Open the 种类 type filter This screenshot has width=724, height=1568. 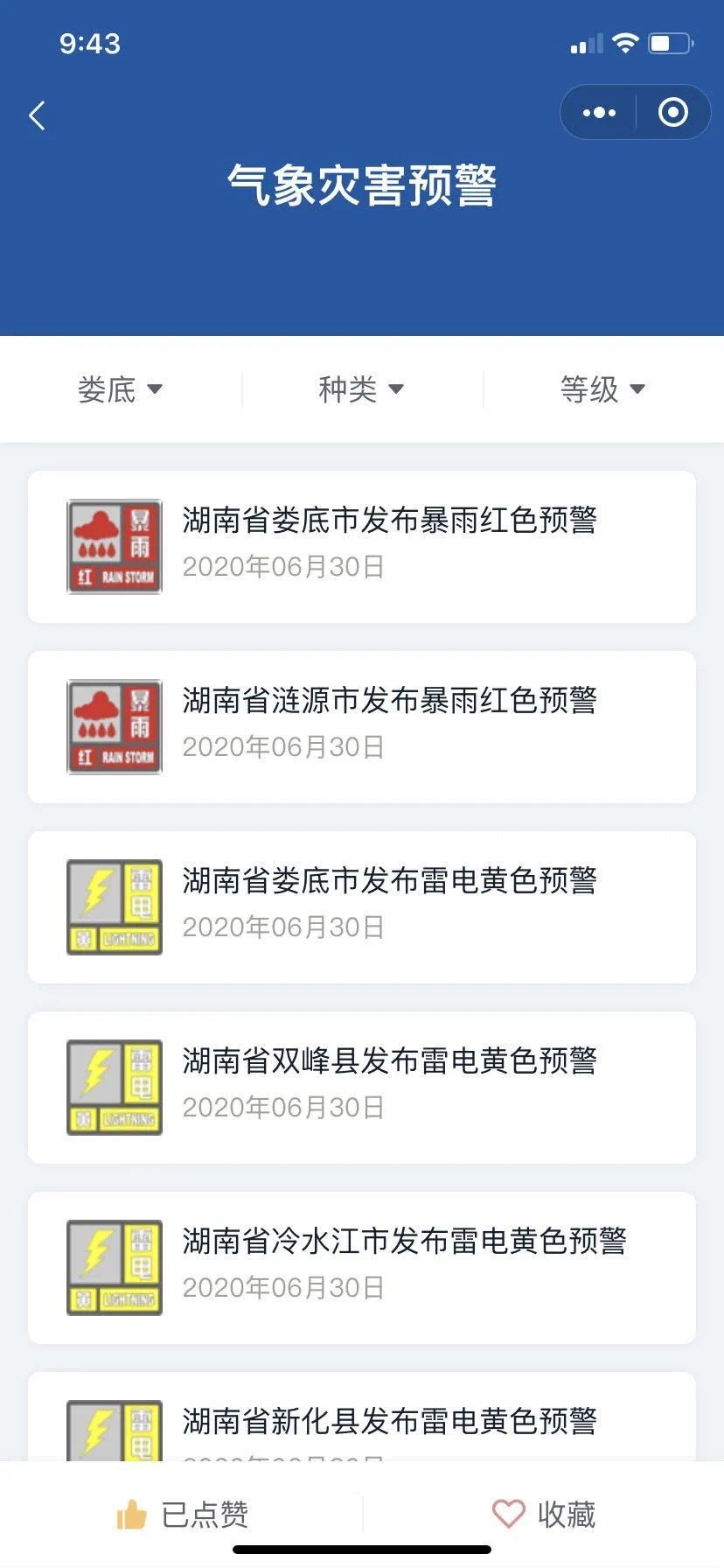pyautogui.click(x=361, y=389)
